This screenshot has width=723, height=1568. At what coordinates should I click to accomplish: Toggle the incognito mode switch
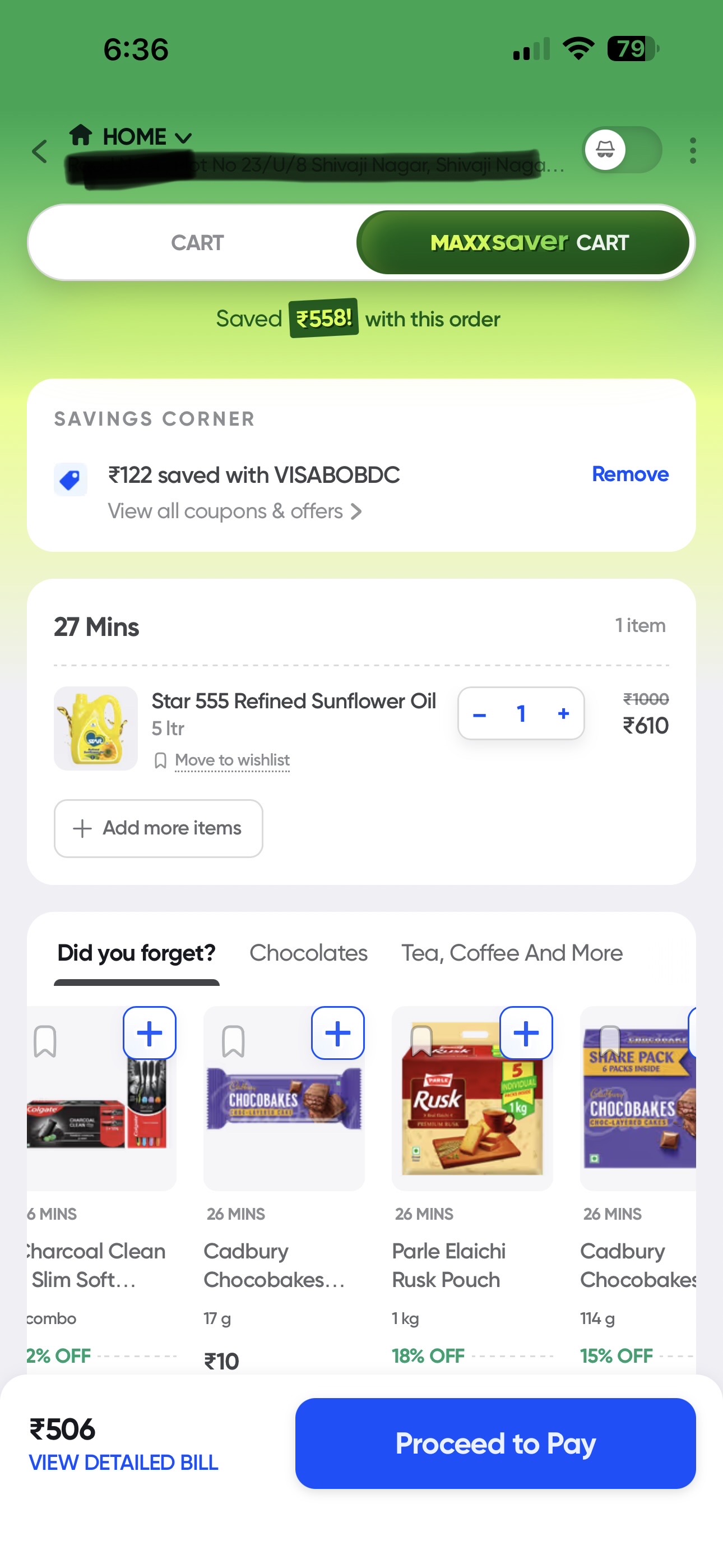pyautogui.click(x=622, y=150)
